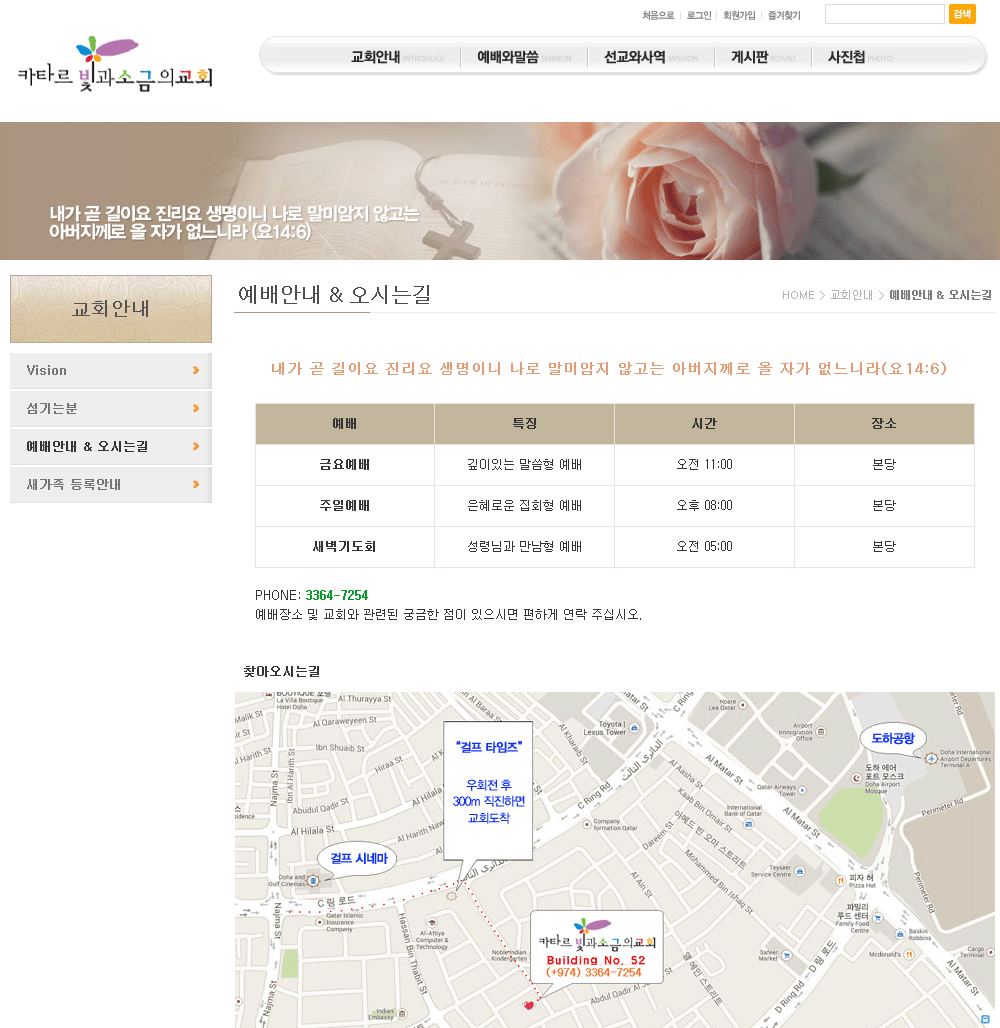Tap 교회안내 in the breadcrumb

tap(851, 295)
